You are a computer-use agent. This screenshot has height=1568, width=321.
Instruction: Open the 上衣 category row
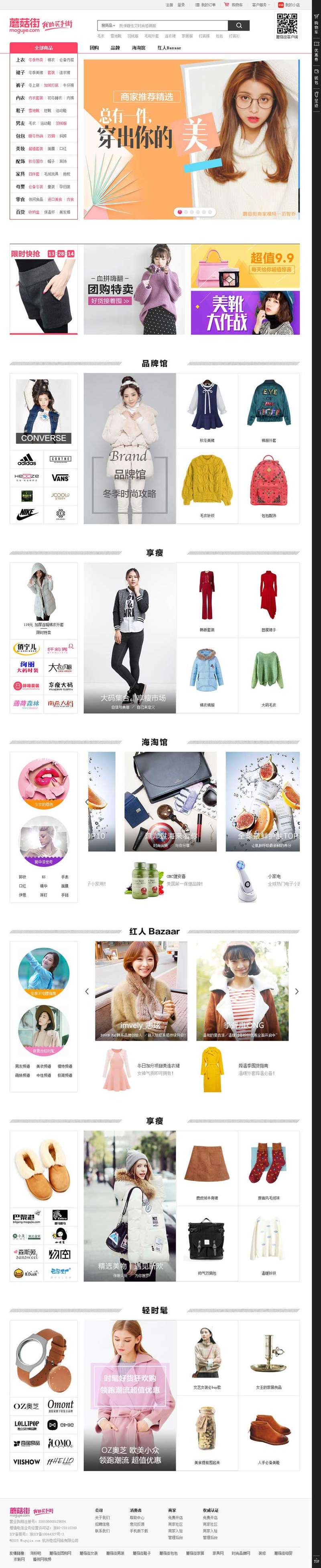pyautogui.click(x=21, y=60)
